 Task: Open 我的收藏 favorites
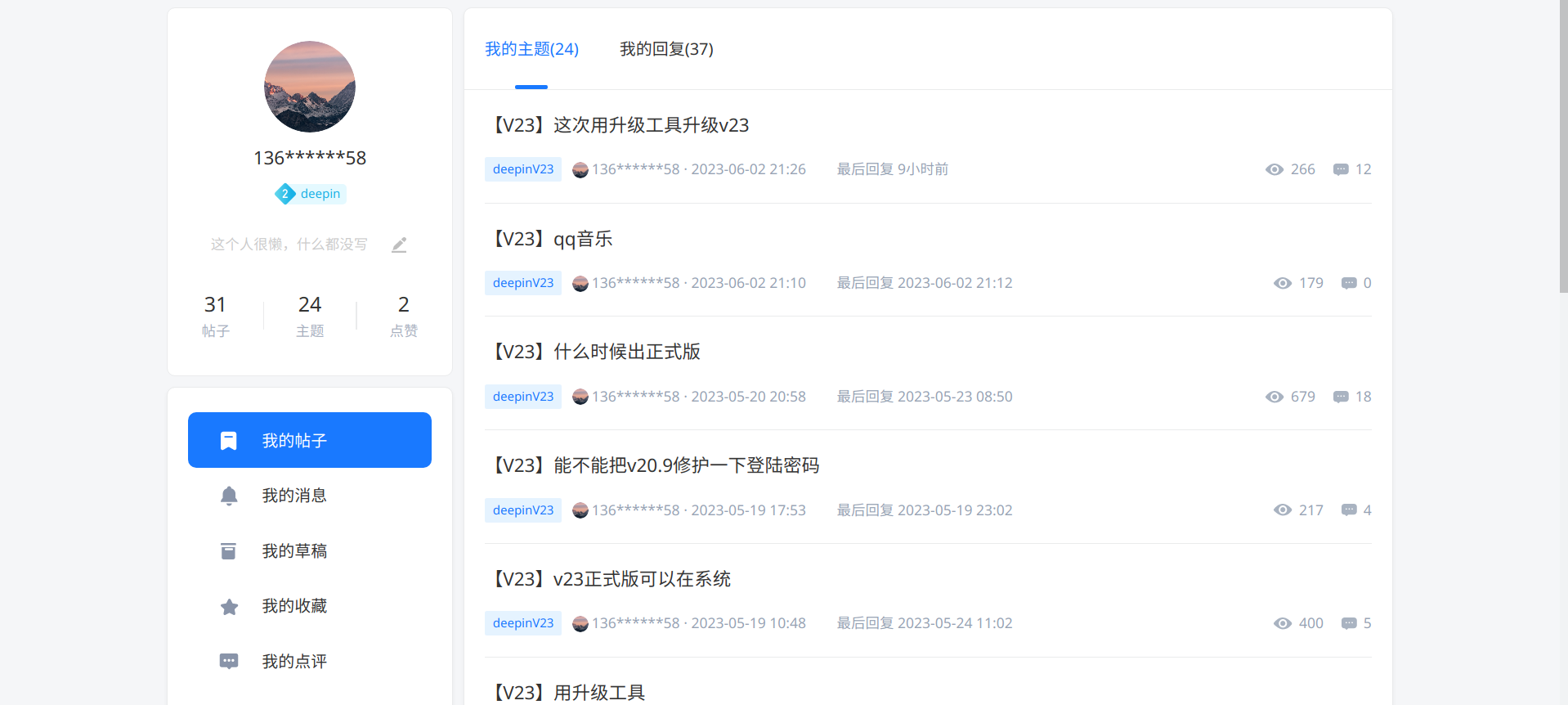[293, 606]
